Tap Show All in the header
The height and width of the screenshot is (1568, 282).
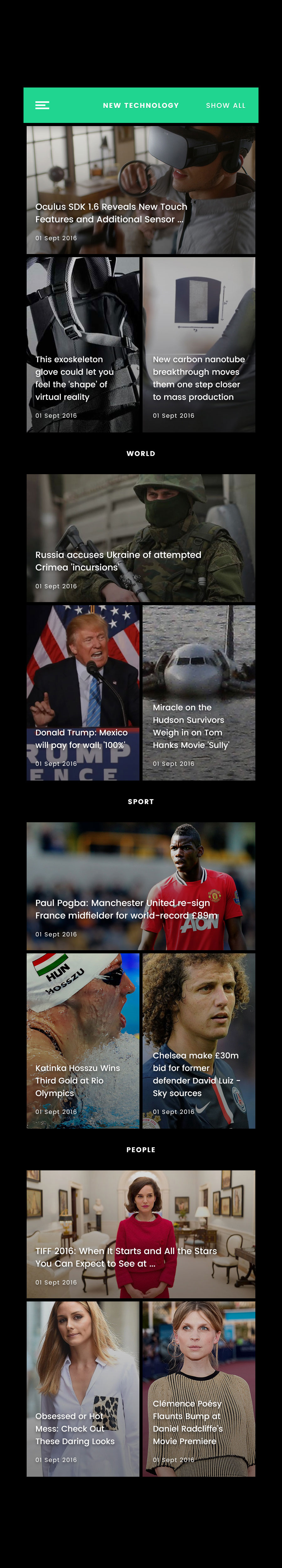226,105
